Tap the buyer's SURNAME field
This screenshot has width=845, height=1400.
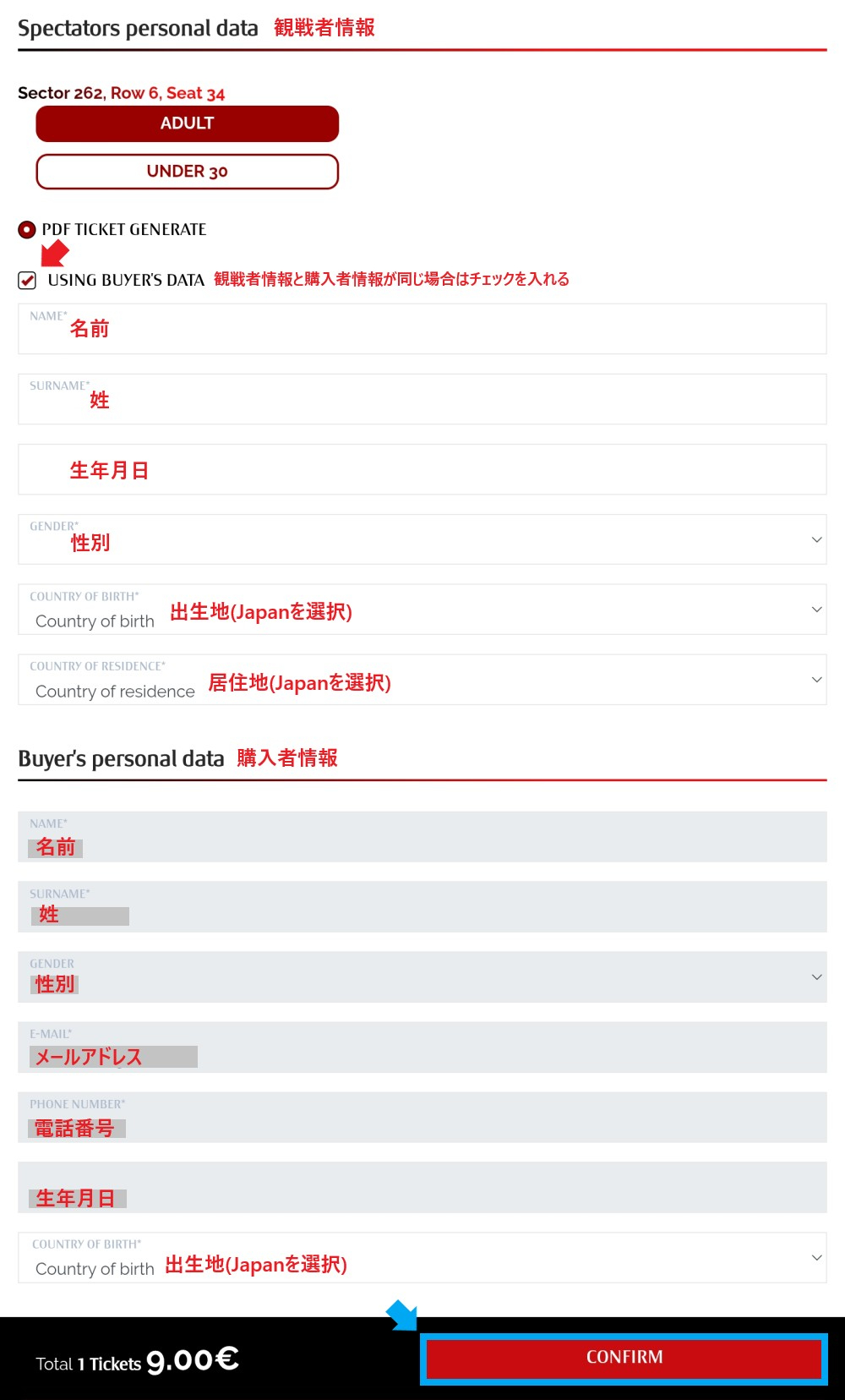[422, 907]
